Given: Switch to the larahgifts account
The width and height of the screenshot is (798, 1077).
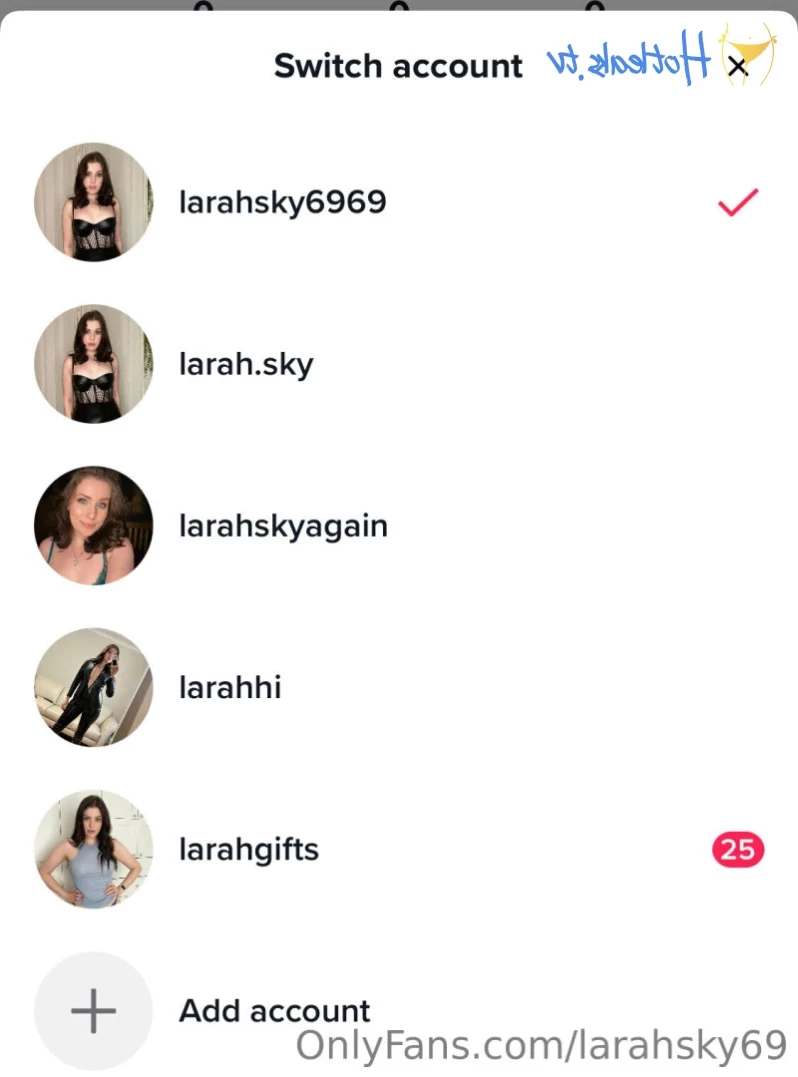Looking at the screenshot, I should [249, 850].
